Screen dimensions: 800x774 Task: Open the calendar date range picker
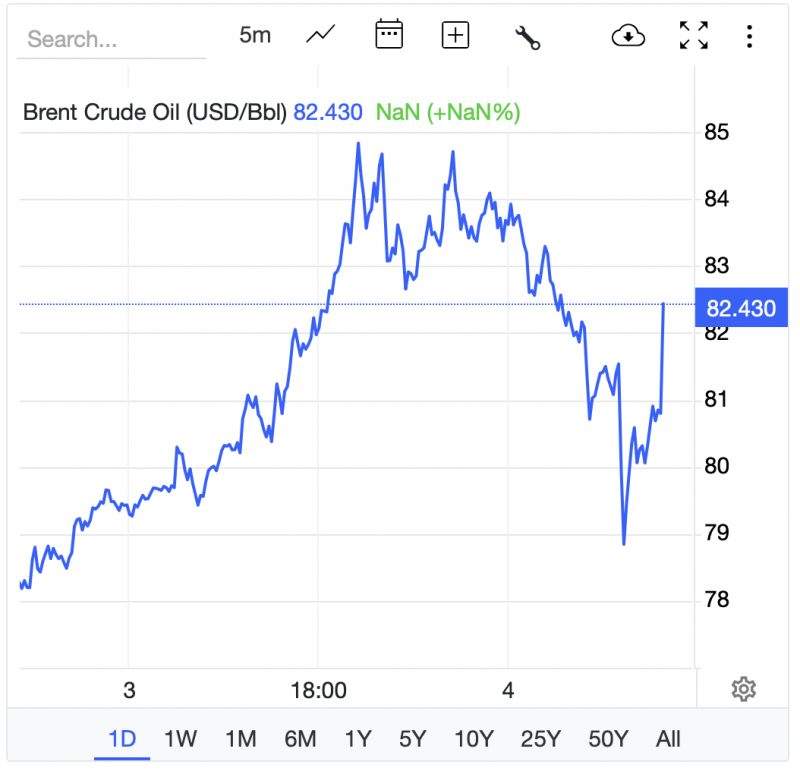tap(388, 35)
